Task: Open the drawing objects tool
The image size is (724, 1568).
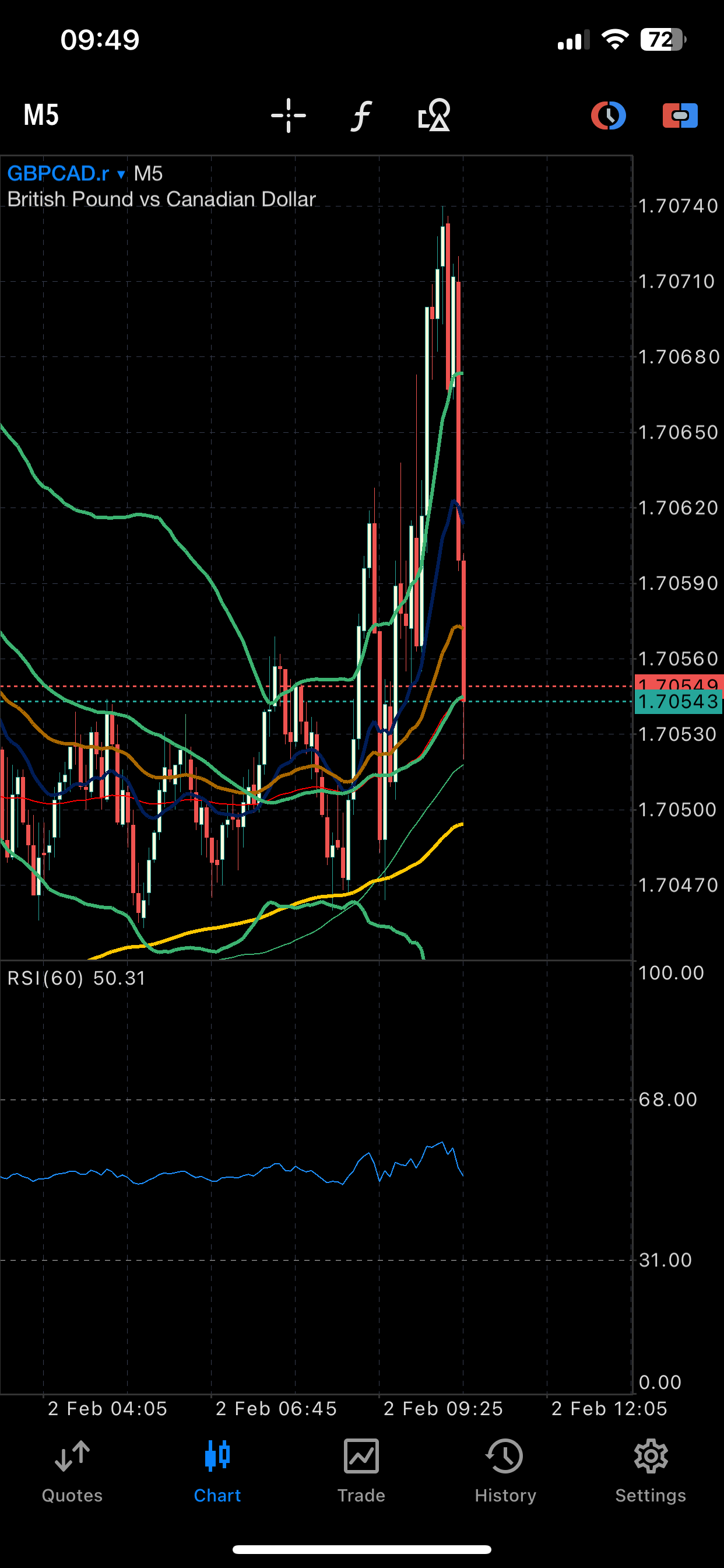Action: pos(434,115)
